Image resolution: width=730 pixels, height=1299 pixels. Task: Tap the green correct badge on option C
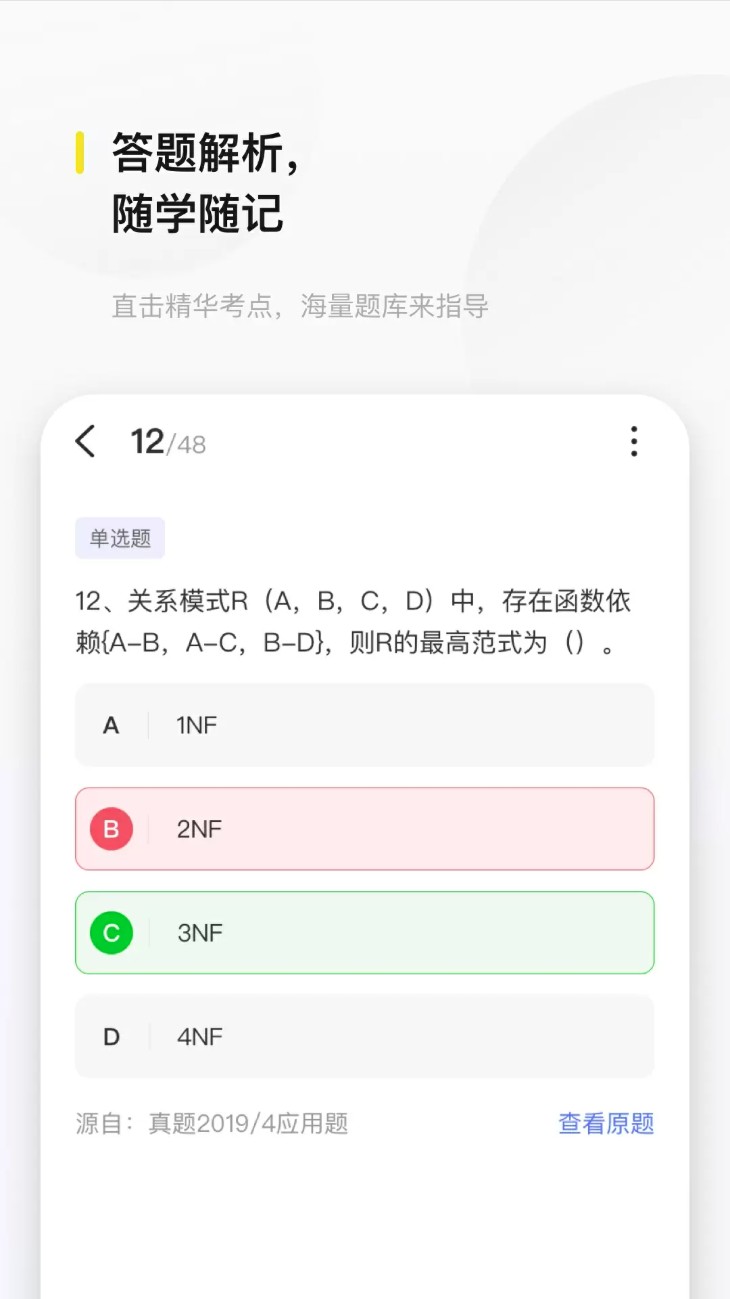(x=110, y=932)
